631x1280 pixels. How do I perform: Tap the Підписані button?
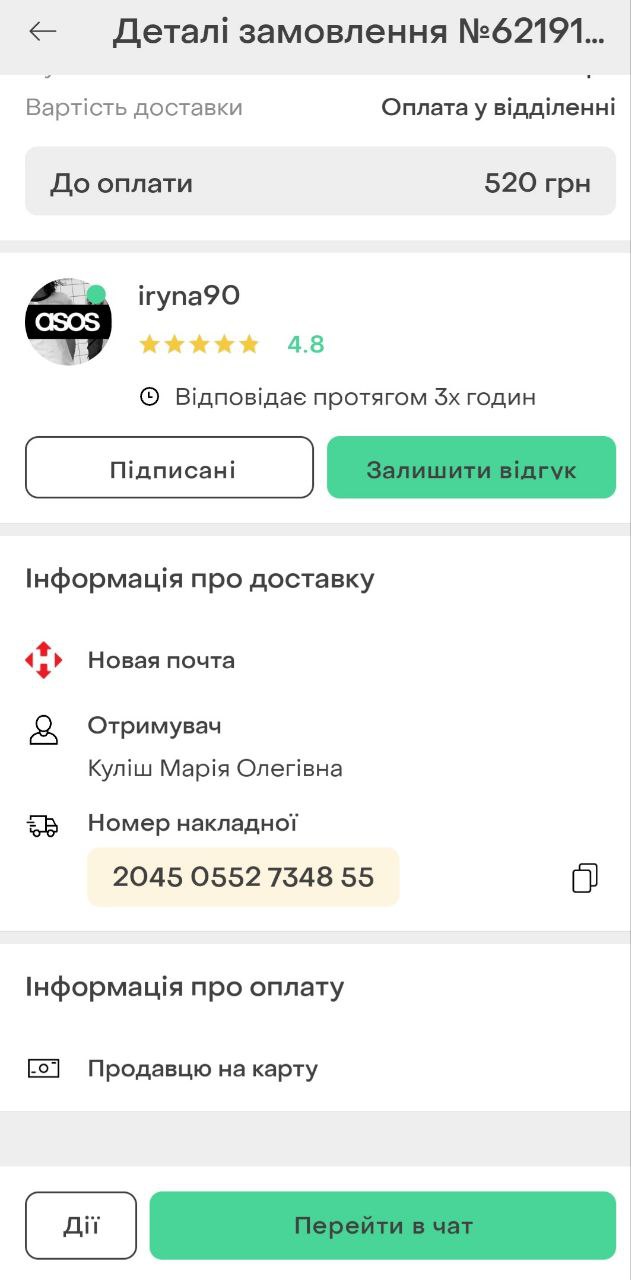(x=169, y=467)
